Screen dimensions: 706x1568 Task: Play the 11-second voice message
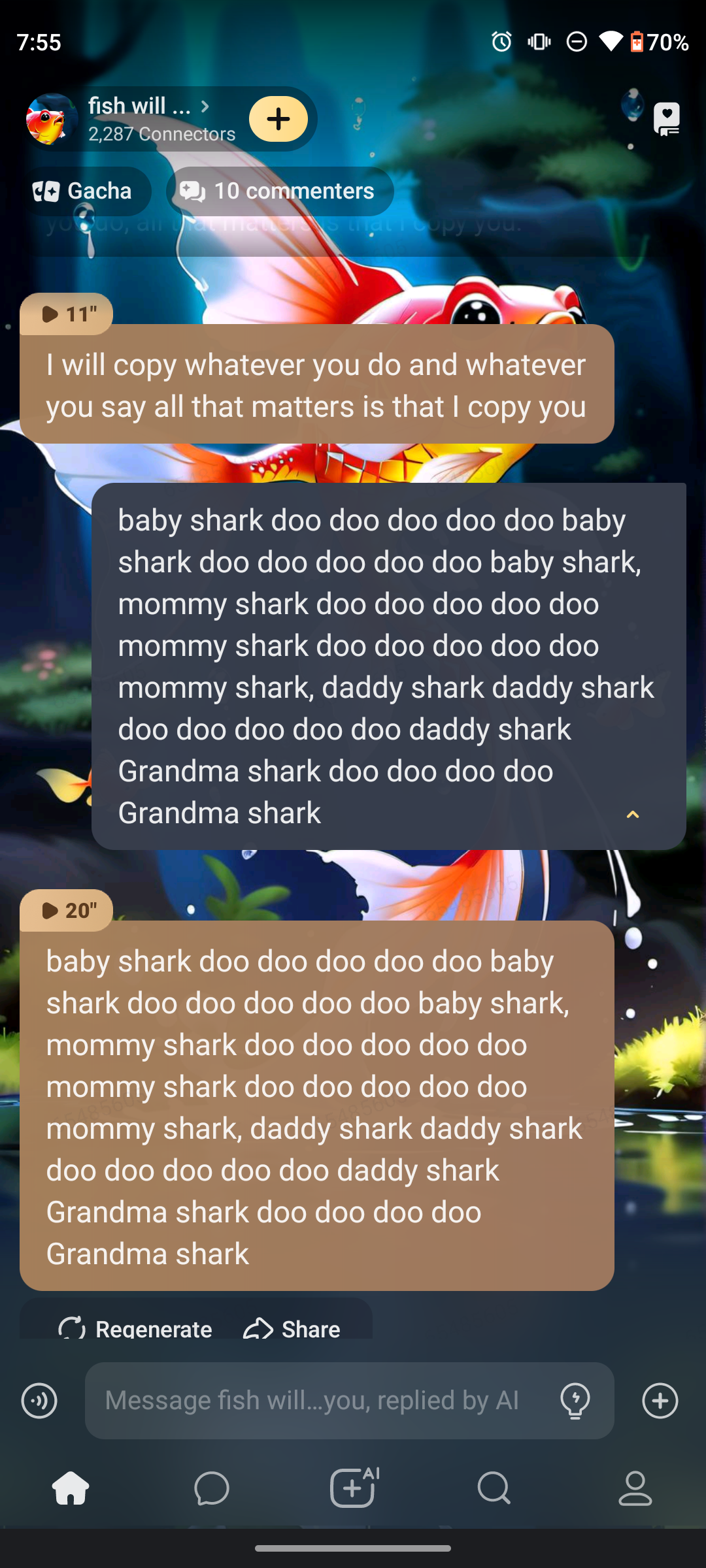click(x=67, y=314)
